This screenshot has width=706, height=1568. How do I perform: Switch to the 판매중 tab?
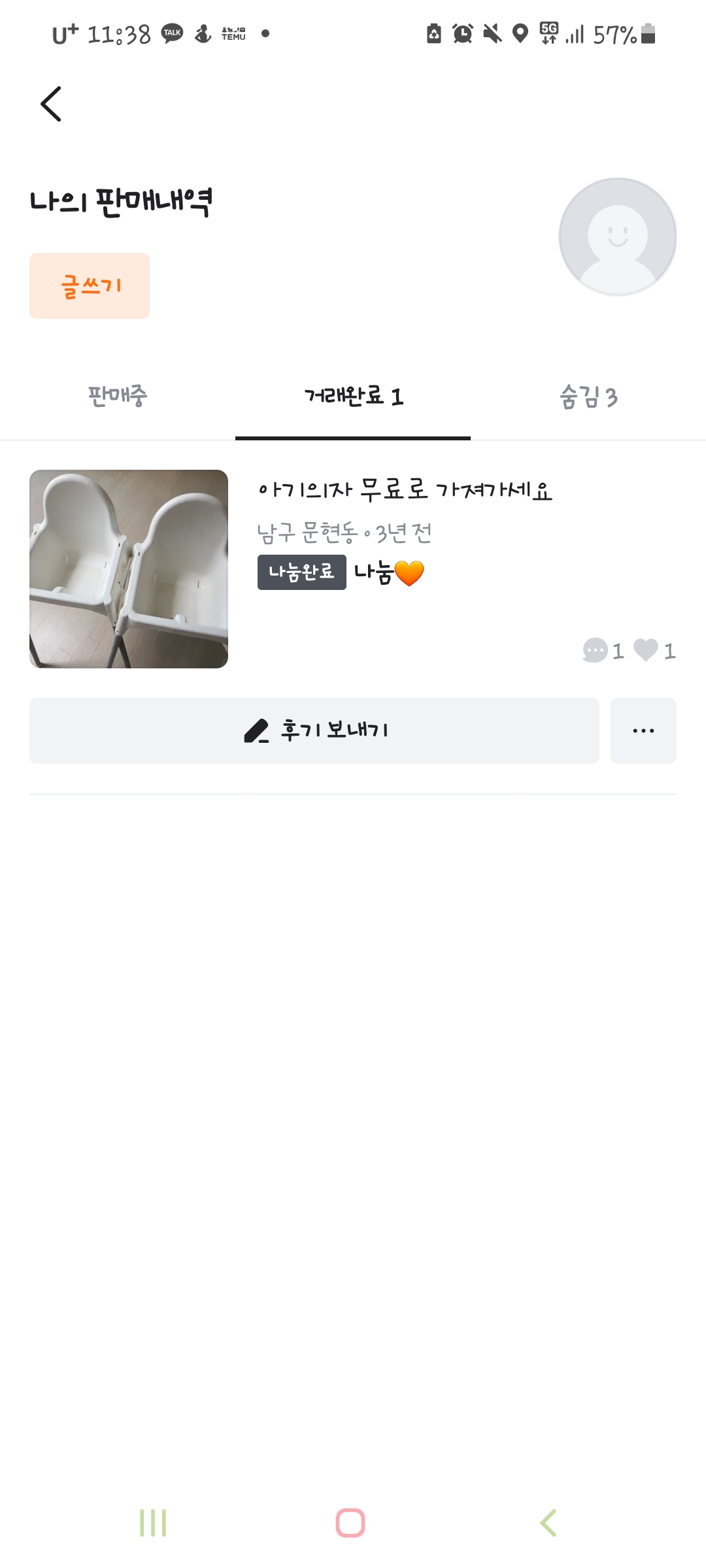(118, 396)
